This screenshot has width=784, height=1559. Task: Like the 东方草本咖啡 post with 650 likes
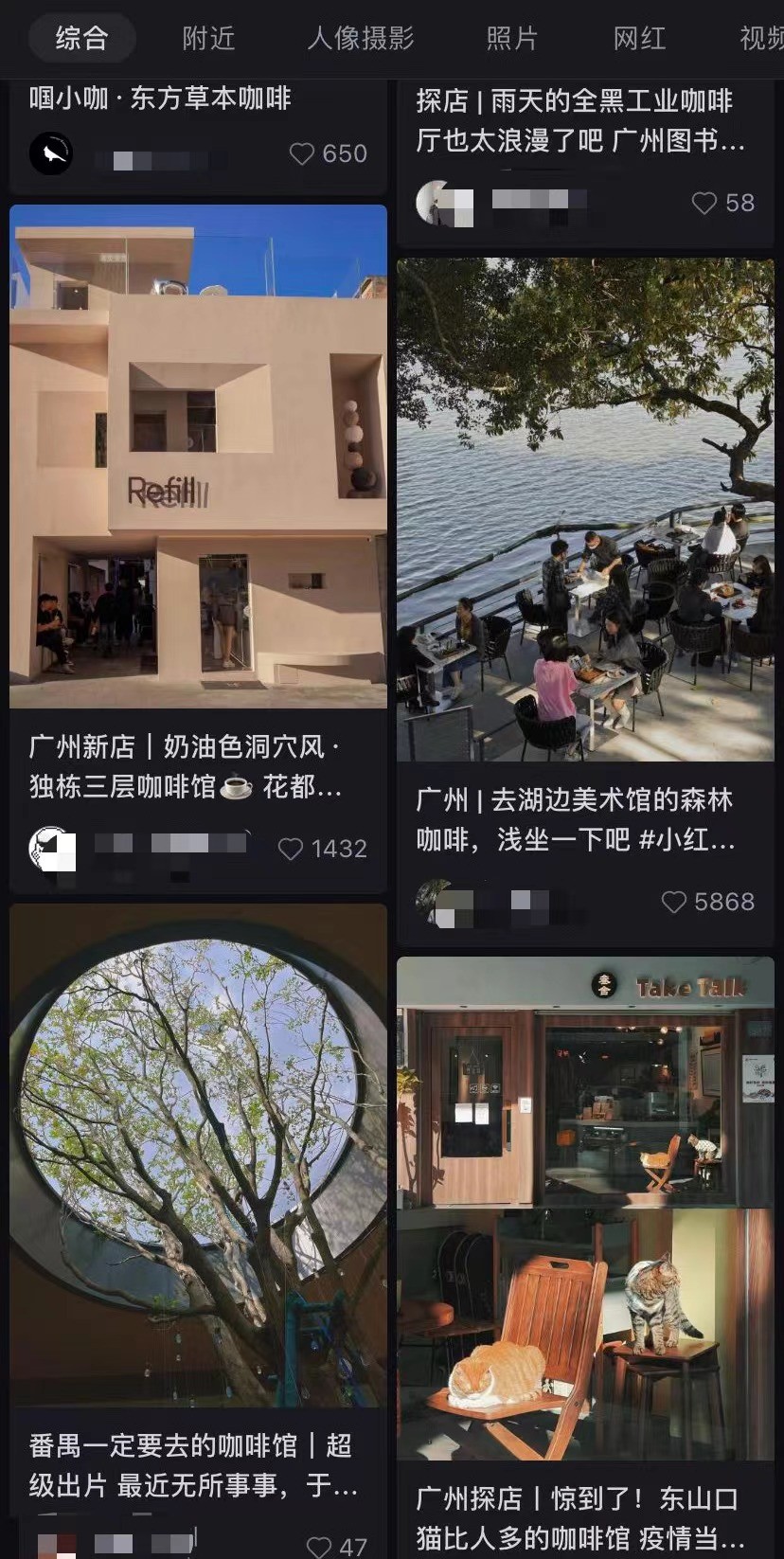[x=301, y=153]
